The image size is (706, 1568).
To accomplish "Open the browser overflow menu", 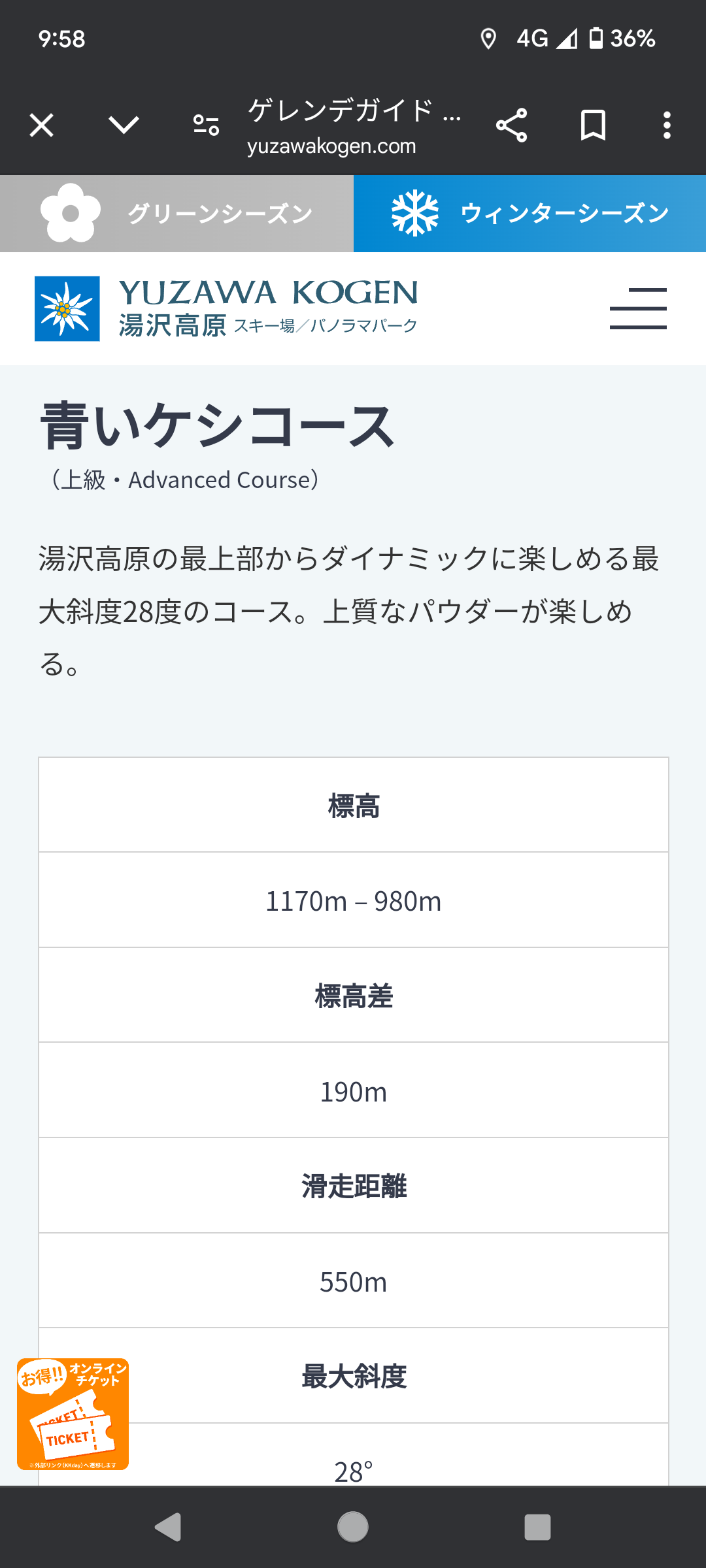I will (x=667, y=125).
